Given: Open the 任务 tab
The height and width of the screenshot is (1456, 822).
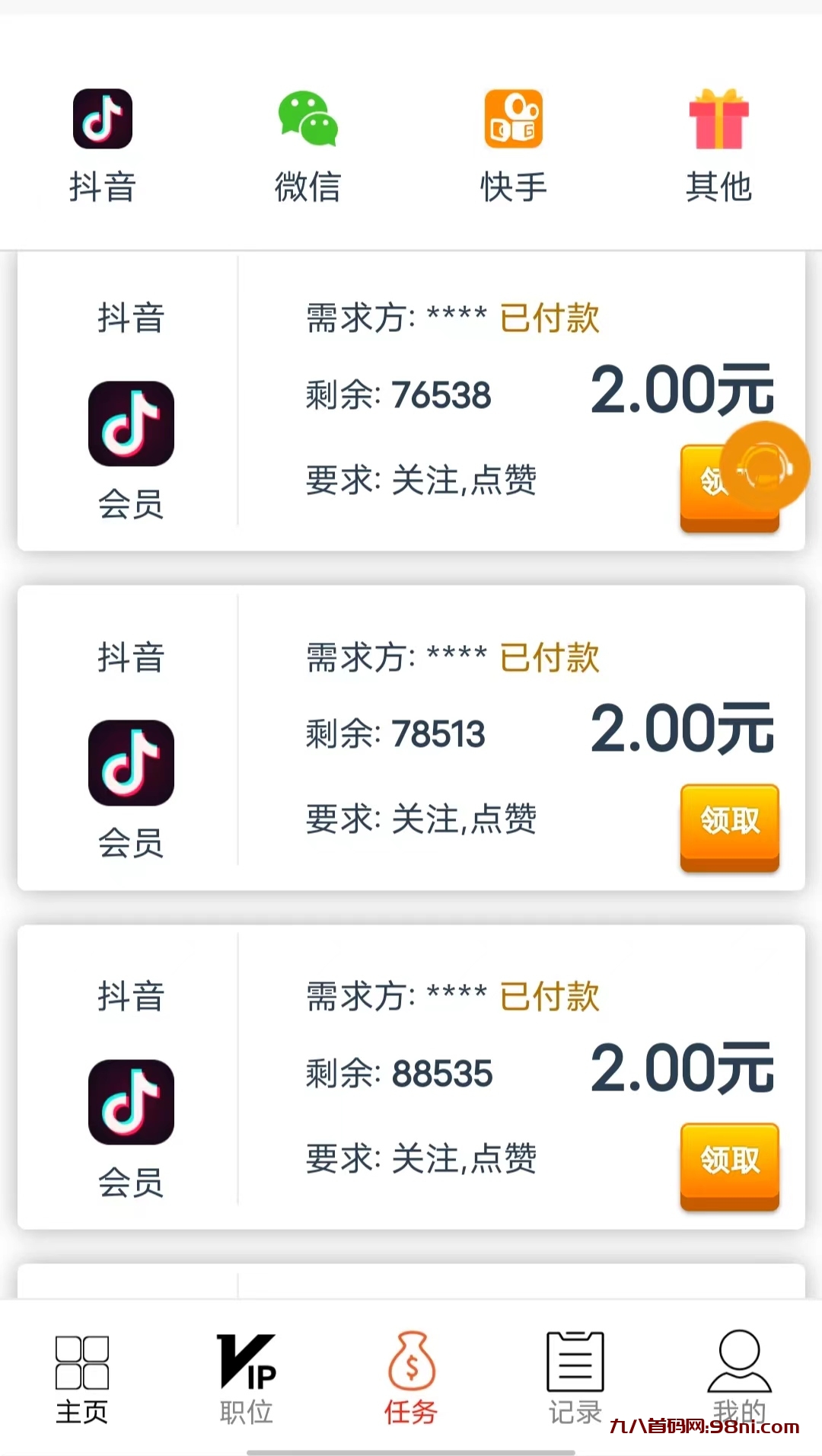Looking at the screenshot, I should point(411,1378).
